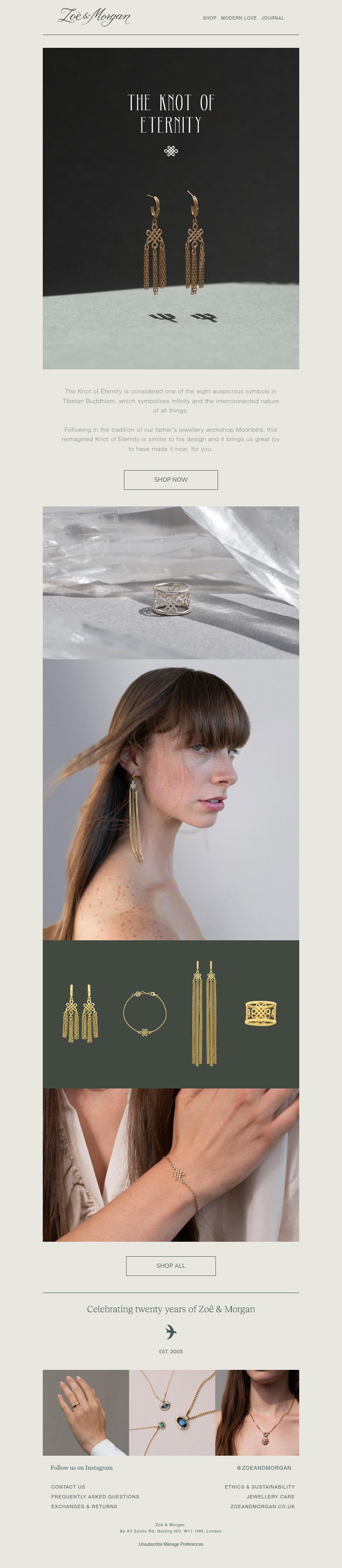
Task: Open JEWELLERY CARE link
Action: point(270,1496)
